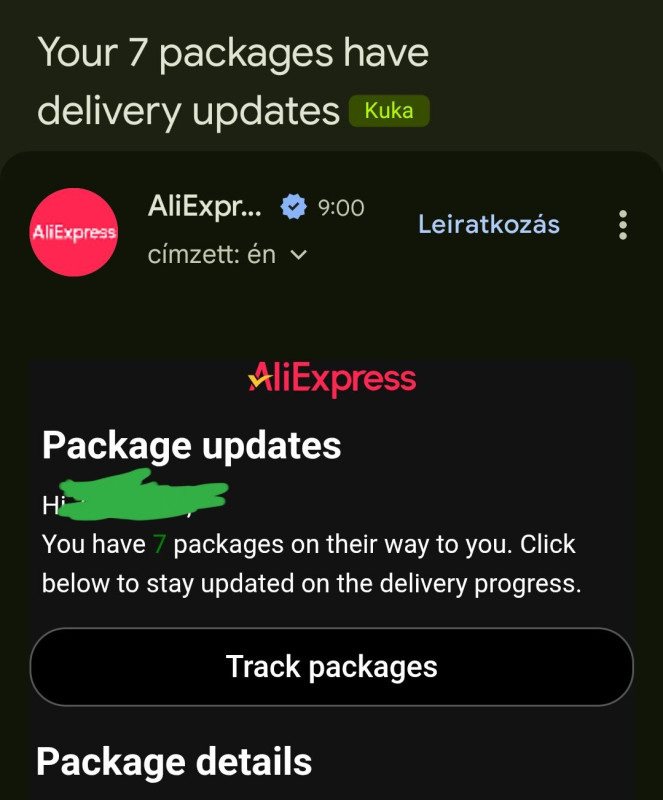This screenshot has height=800, width=663.
Task: Expand recipient details next to címzett: én
Action: point(298,255)
